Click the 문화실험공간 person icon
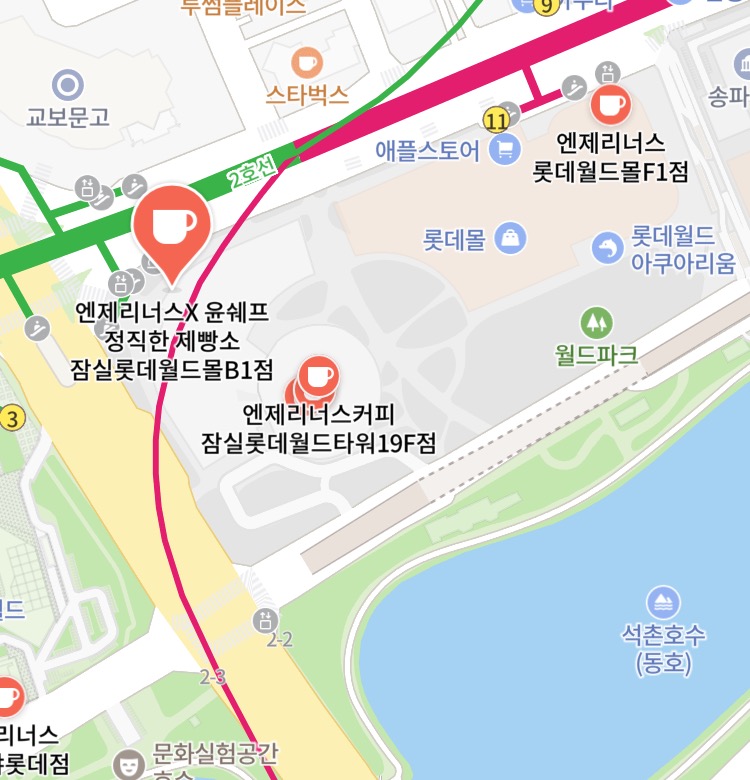This screenshot has height=780, width=750. tap(128, 765)
